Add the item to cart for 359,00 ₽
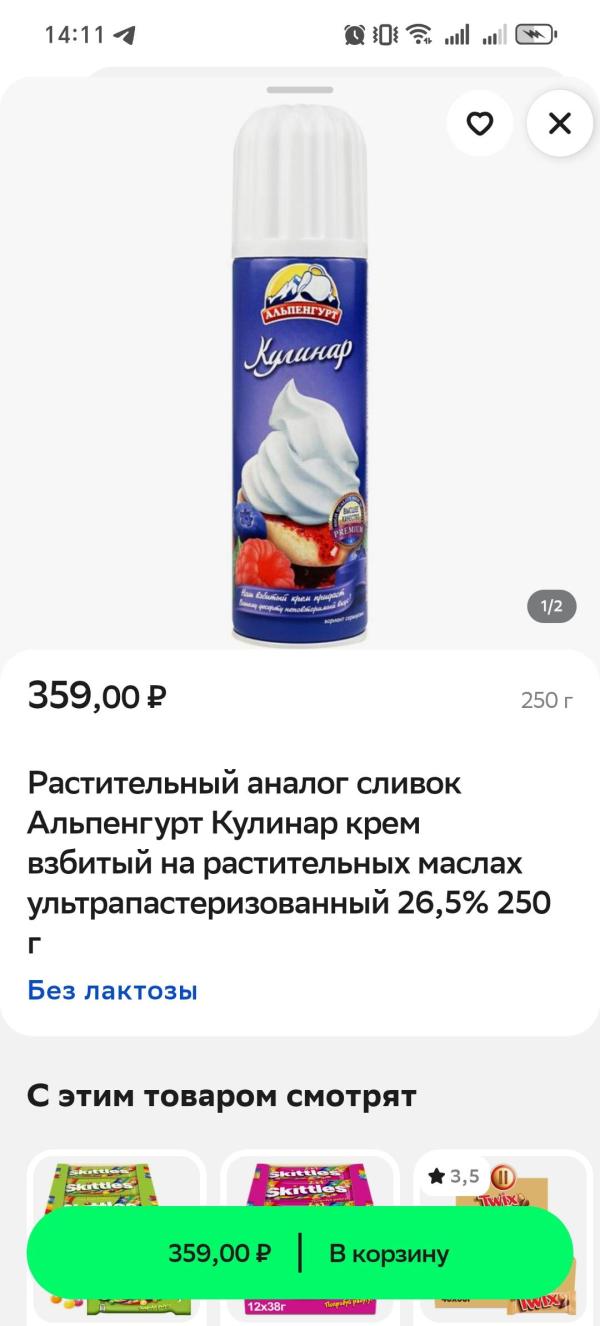 300,1253
